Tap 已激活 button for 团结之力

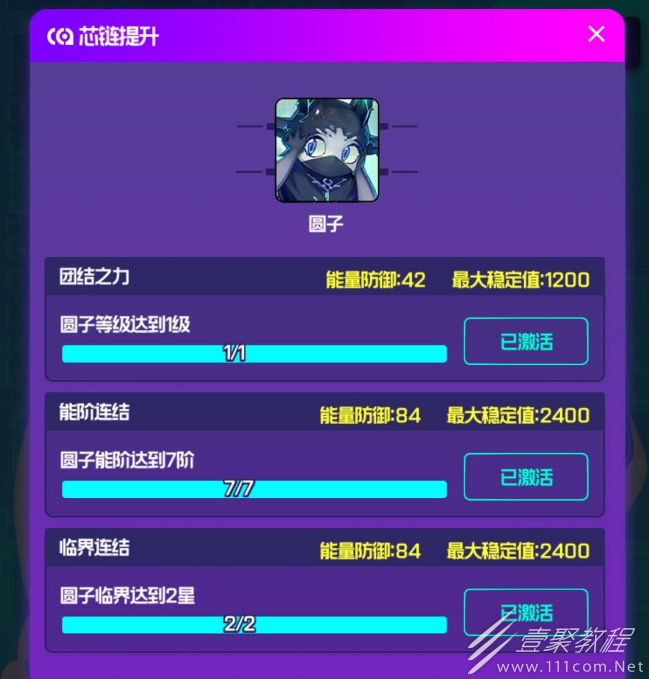[526, 342]
